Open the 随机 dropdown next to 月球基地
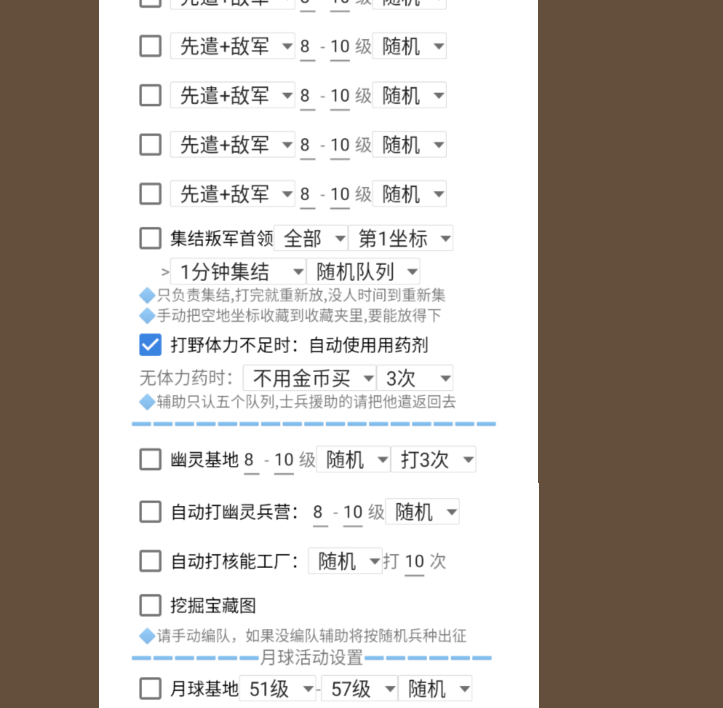The height and width of the screenshot is (708, 723). [x=435, y=688]
